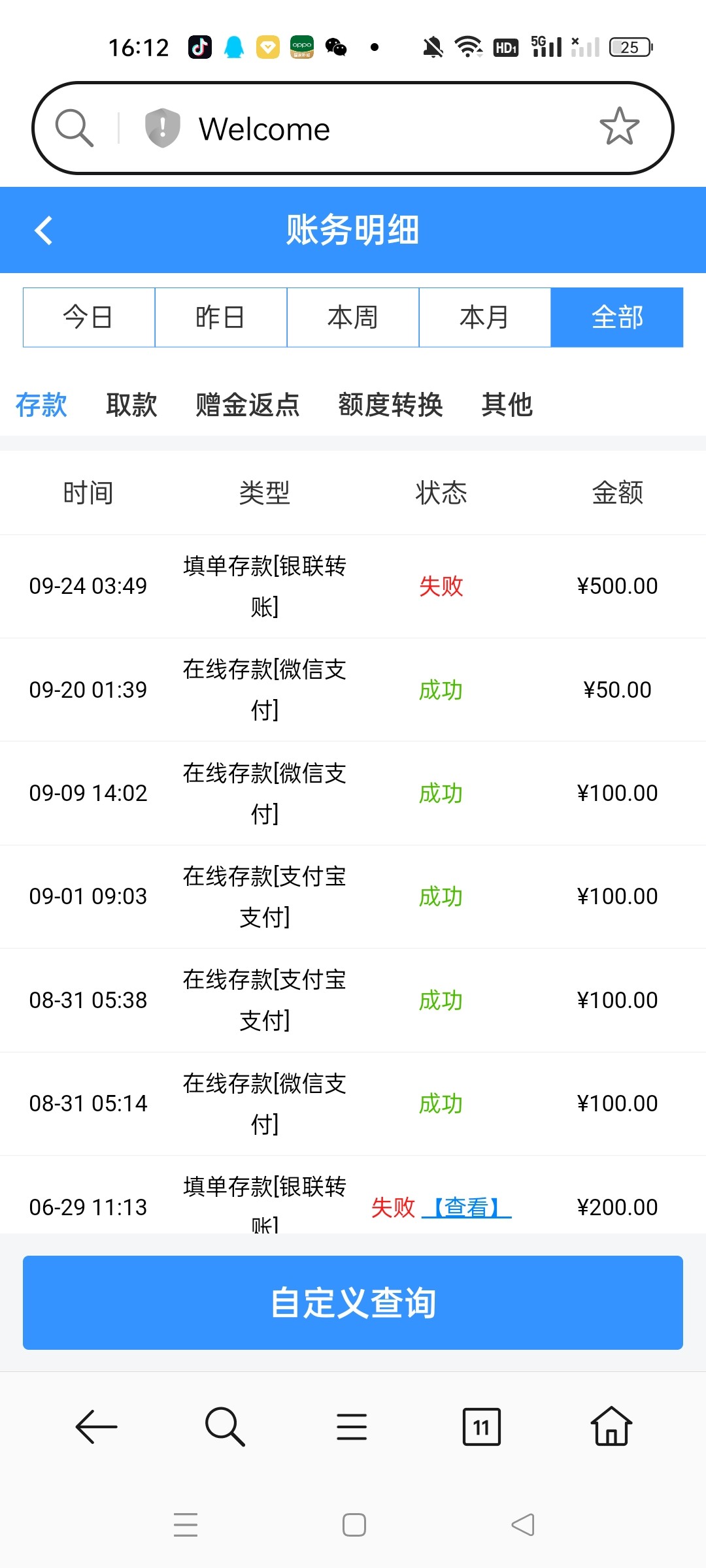Tap the browser back arrow in toolbar

[x=96, y=1427]
